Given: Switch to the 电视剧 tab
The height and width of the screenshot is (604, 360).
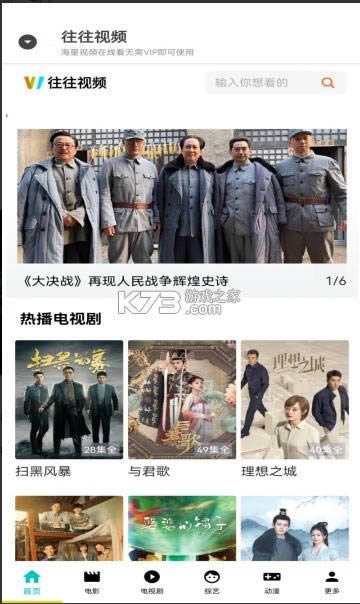Looking at the screenshot, I should coord(152,582).
